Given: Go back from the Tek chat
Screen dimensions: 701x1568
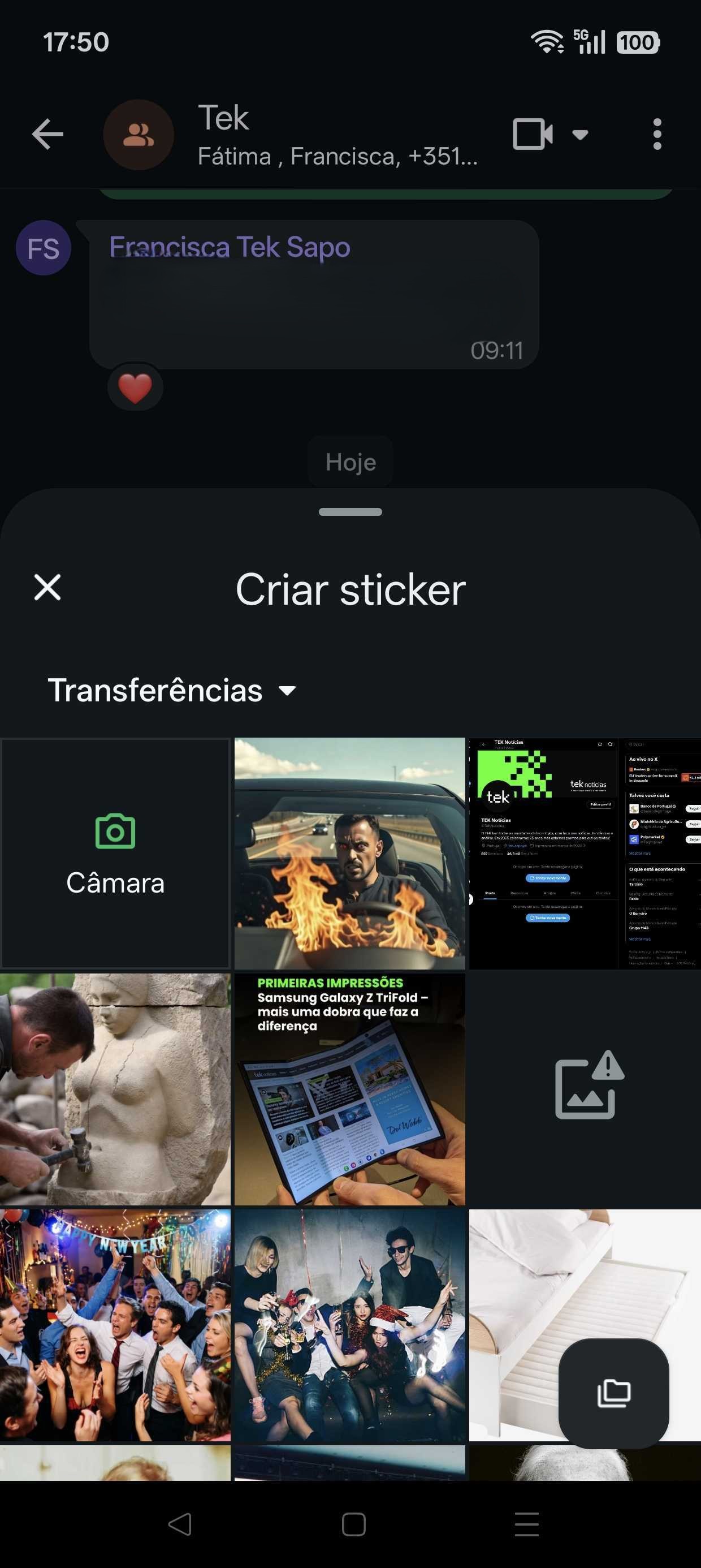Looking at the screenshot, I should click(47, 135).
